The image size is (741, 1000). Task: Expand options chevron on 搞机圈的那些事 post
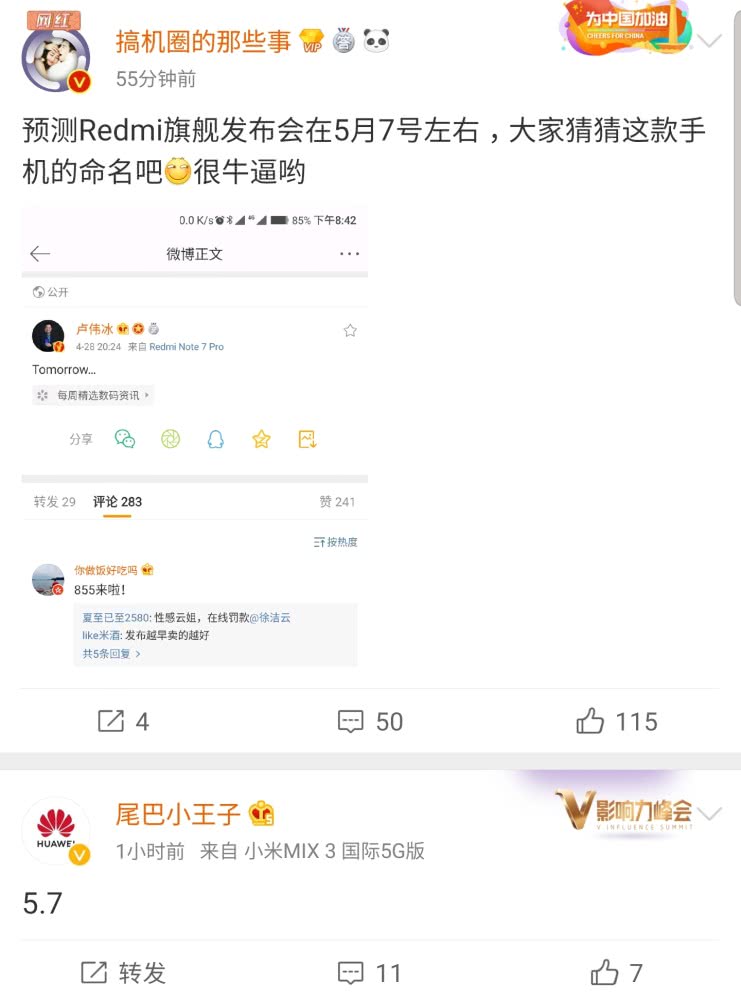(x=709, y=41)
